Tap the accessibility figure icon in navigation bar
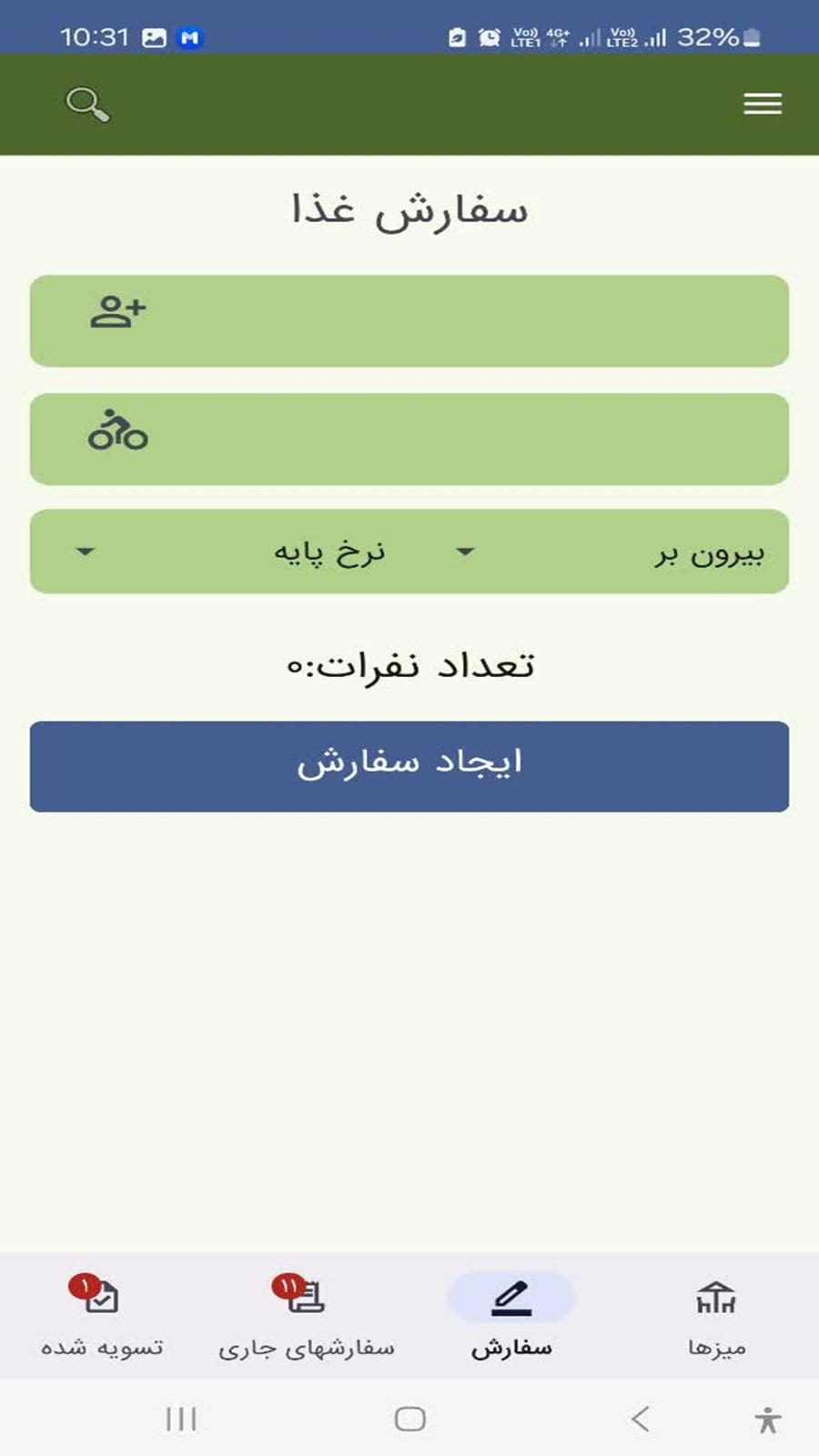 (x=767, y=1418)
